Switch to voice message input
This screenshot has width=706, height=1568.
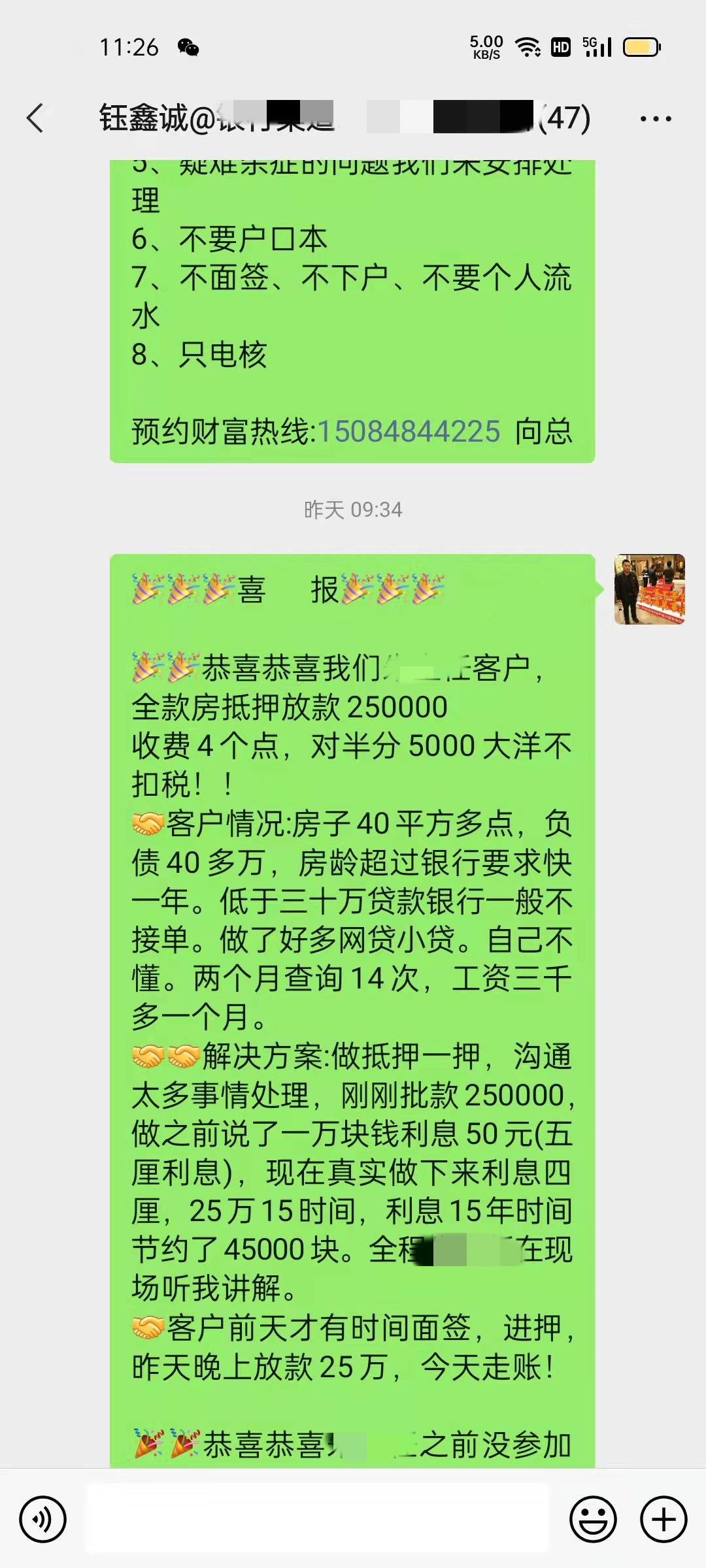click(x=43, y=1519)
